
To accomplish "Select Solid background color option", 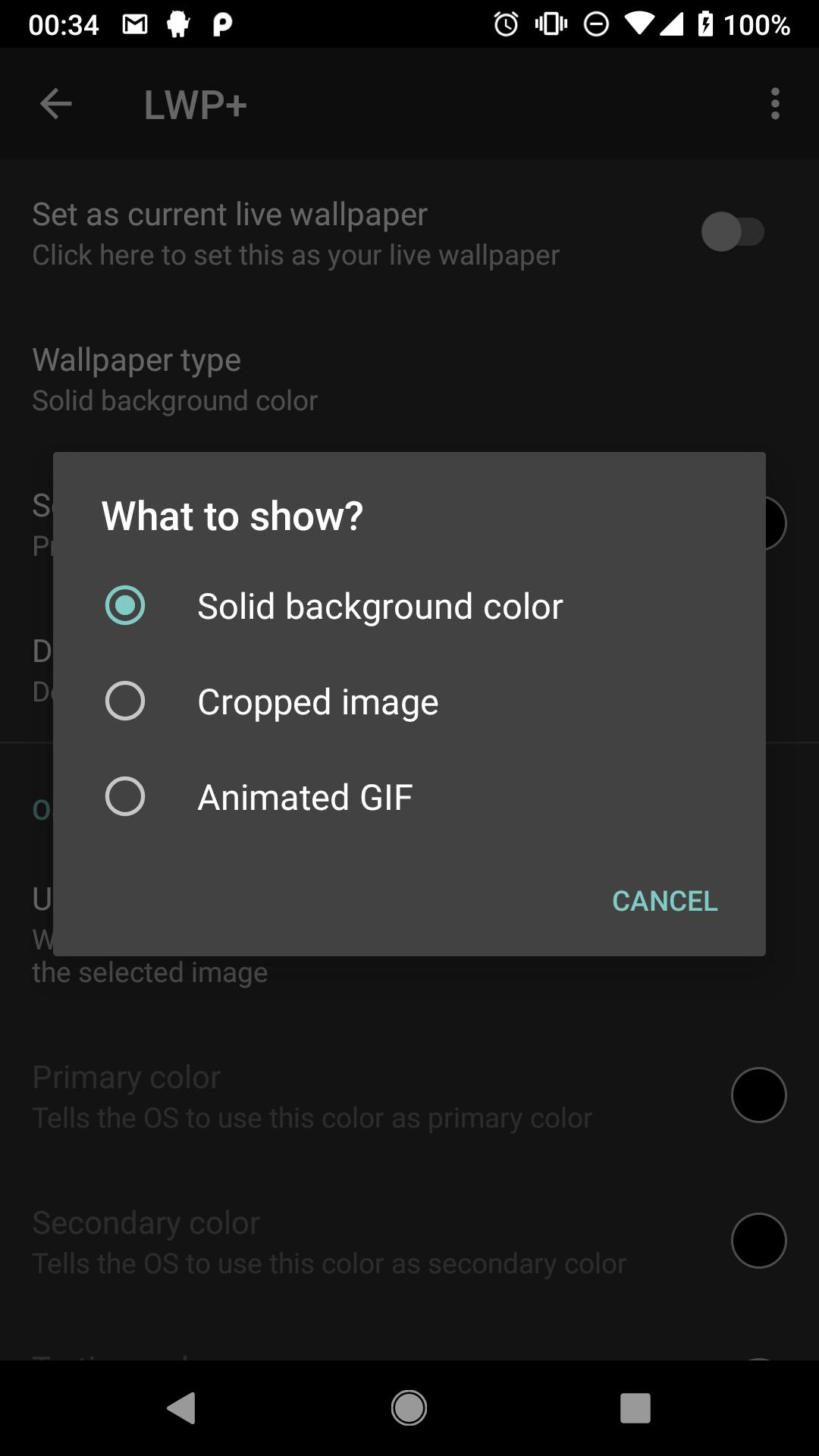I will click(409, 606).
